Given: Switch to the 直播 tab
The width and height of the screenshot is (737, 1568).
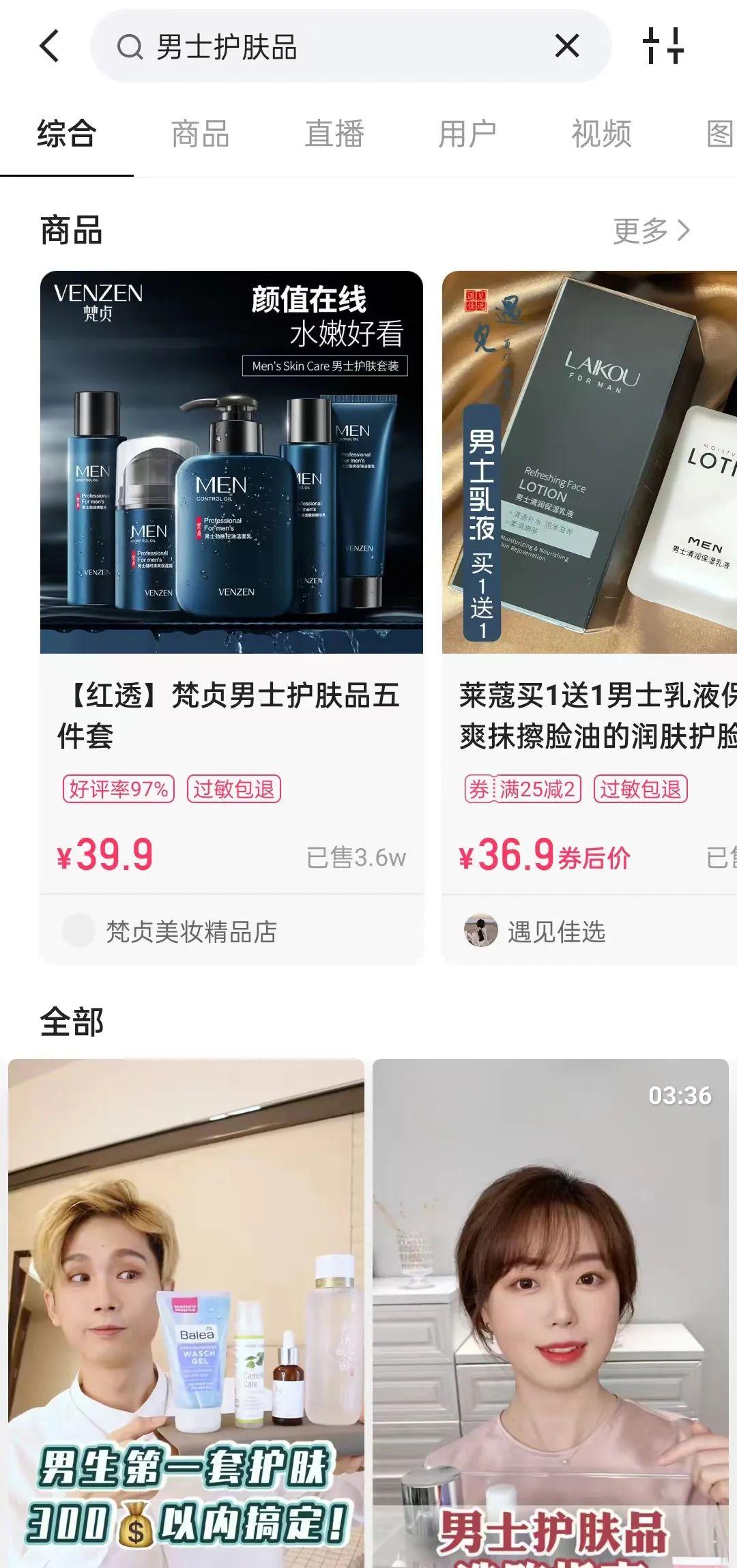Looking at the screenshot, I should [x=334, y=134].
